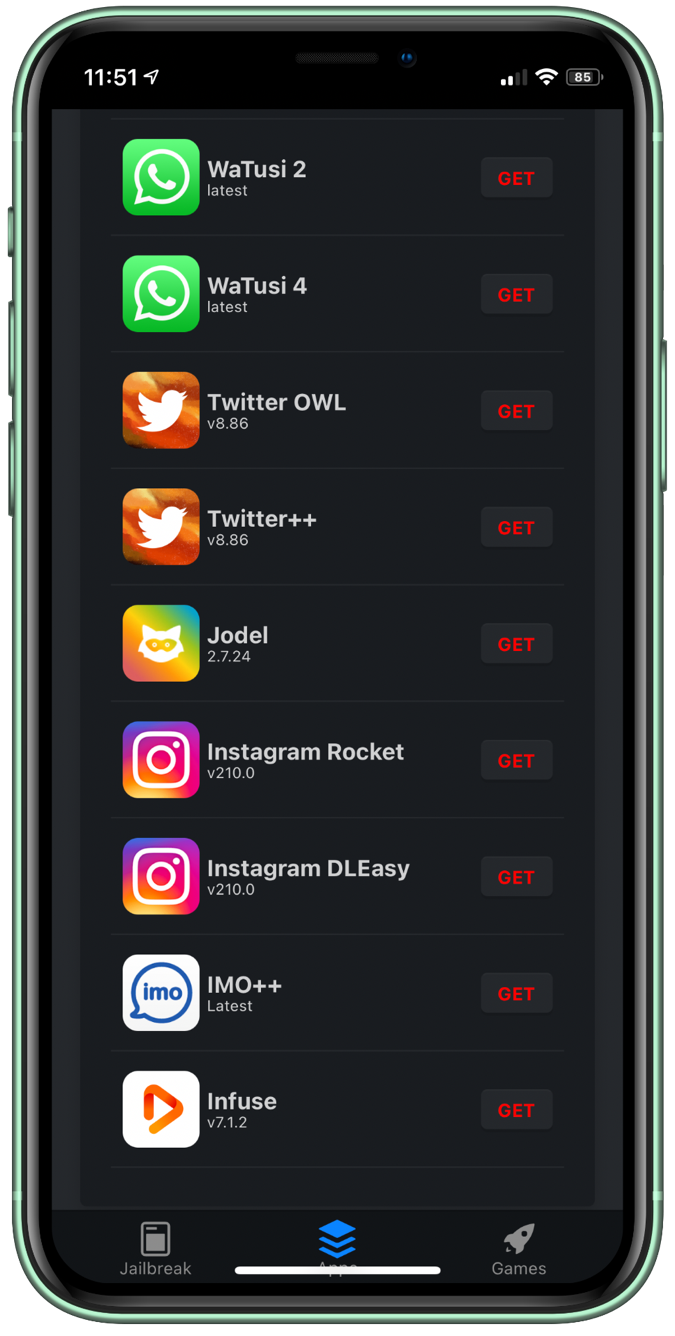Image resolution: width=675 pixels, height=1336 pixels.
Task: Get WaTusi 4
Action: (x=516, y=295)
